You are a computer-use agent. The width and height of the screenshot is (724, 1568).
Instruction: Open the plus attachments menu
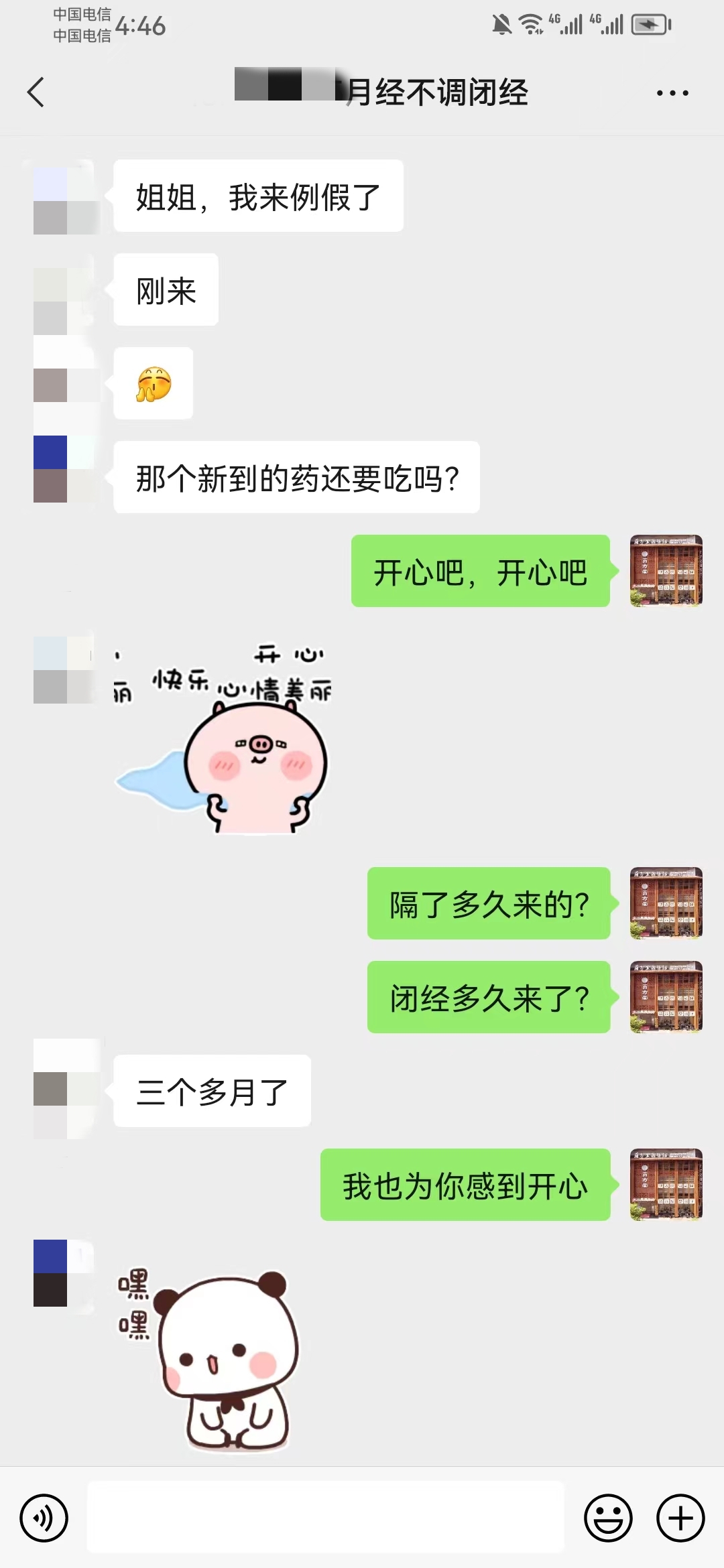pyautogui.click(x=680, y=1518)
